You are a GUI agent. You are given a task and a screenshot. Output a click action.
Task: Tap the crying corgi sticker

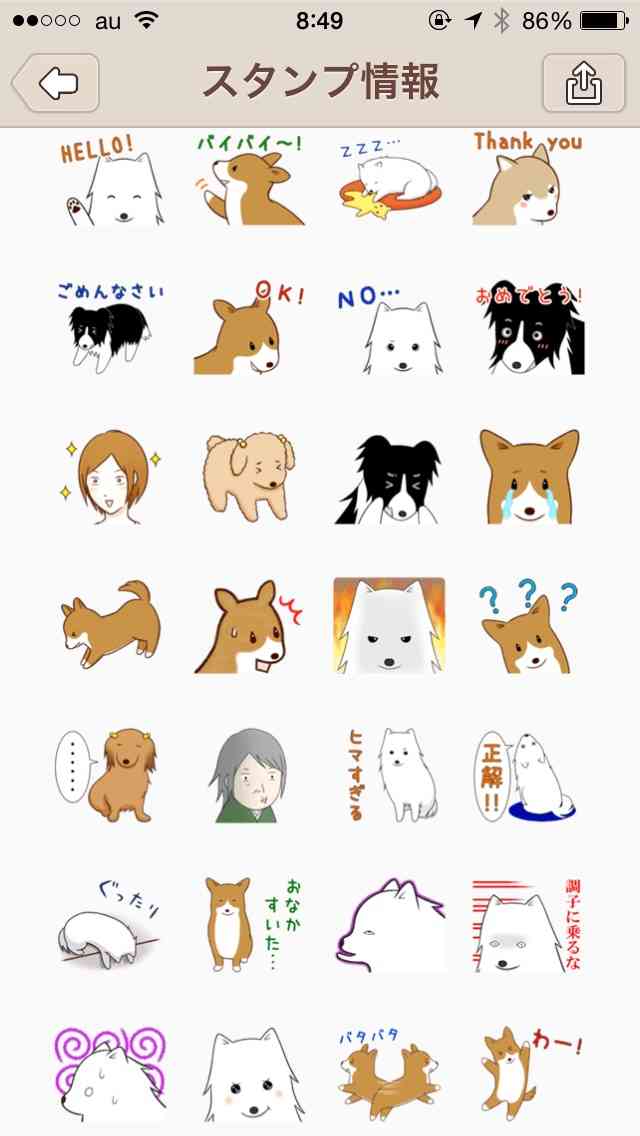tap(529, 477)
